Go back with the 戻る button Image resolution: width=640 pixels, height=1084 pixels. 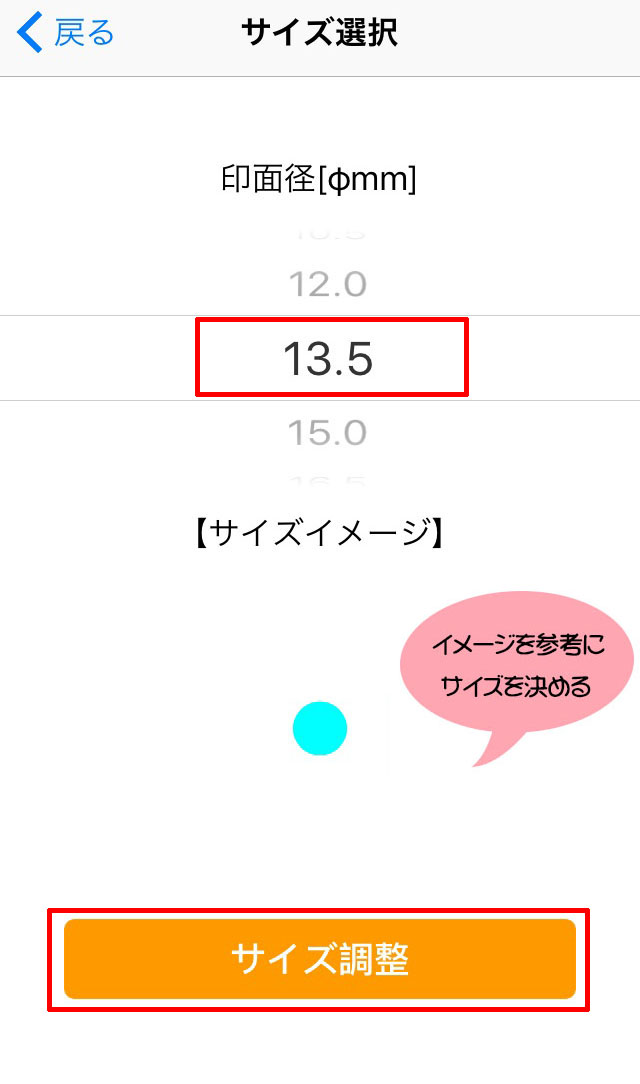(66, 32)
